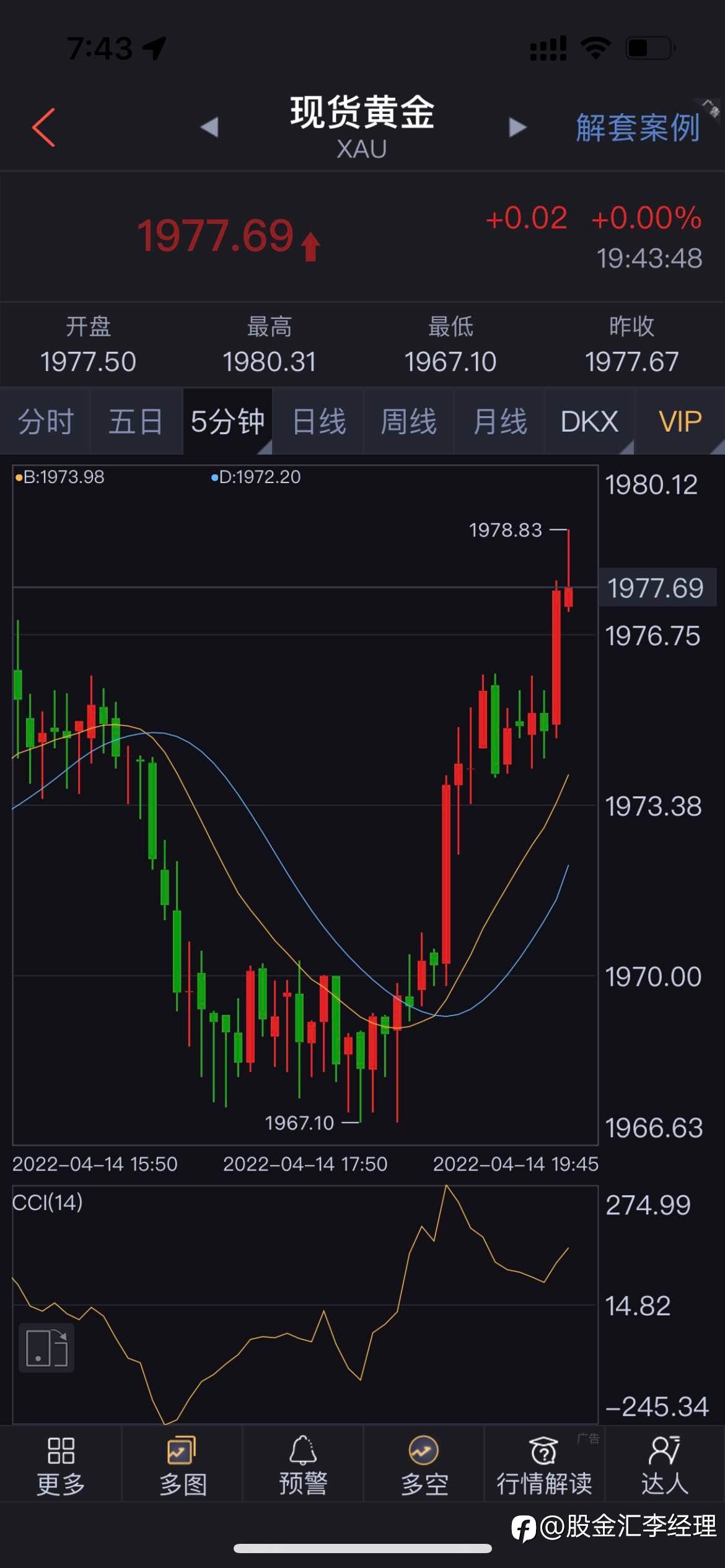Set a price alert with 预警
This screenshot has width=725, height=1568.
click(x=303, y=1466)
